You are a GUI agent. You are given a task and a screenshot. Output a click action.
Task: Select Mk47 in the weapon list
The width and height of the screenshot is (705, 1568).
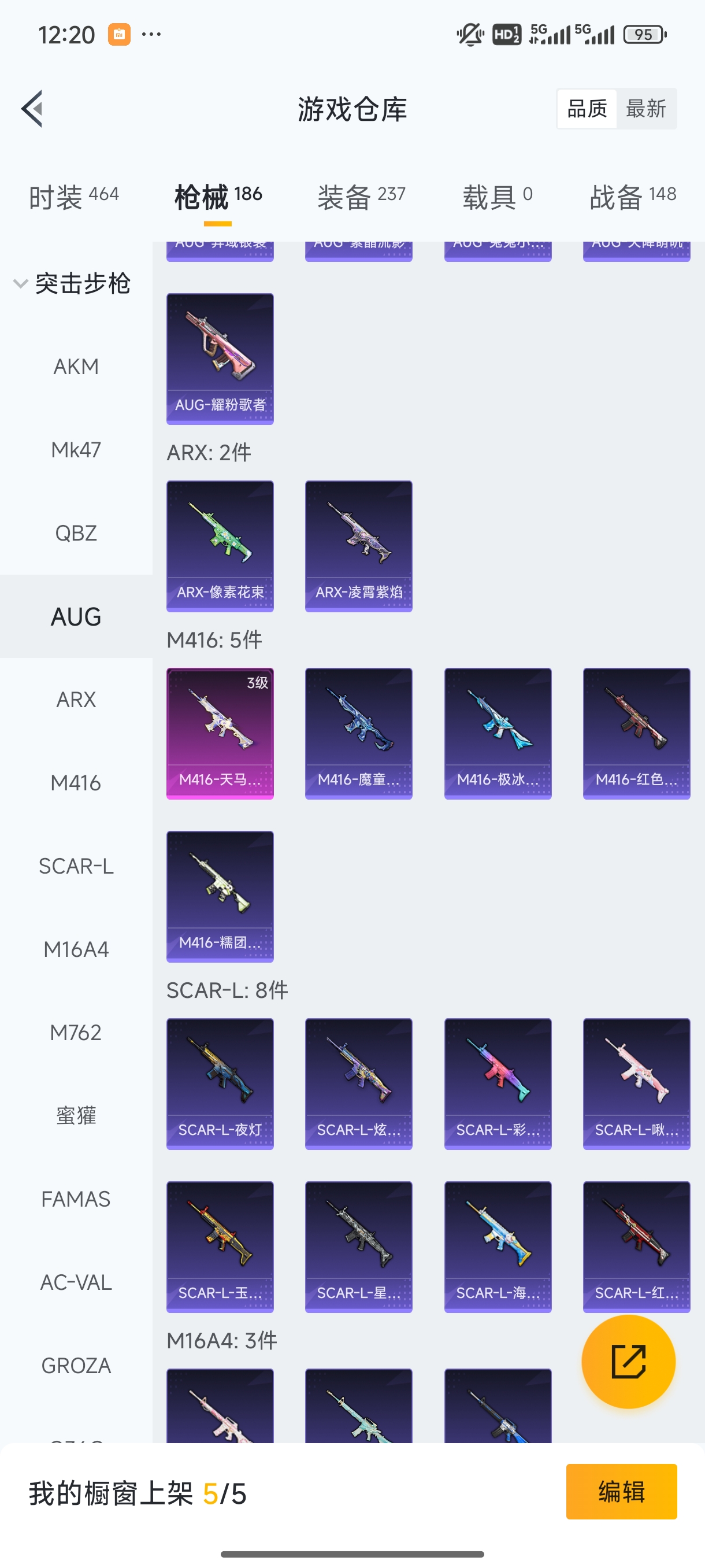(x=76, y=450)
